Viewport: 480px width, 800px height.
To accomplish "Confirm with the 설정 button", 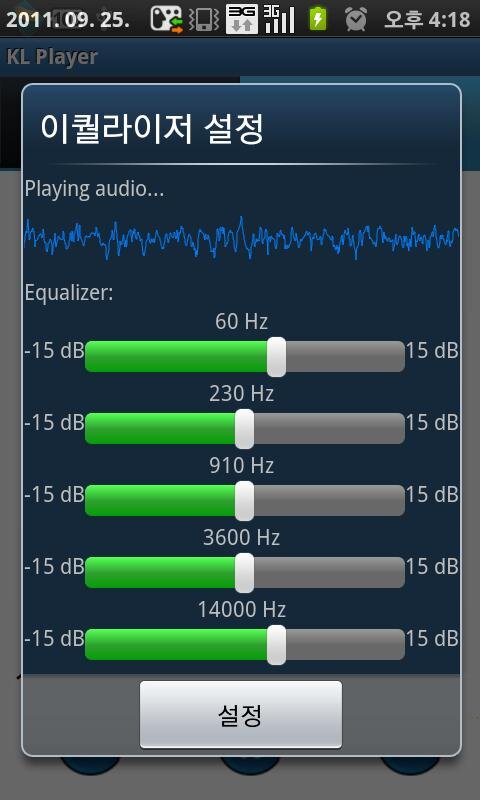I will (x=241, y=714).
